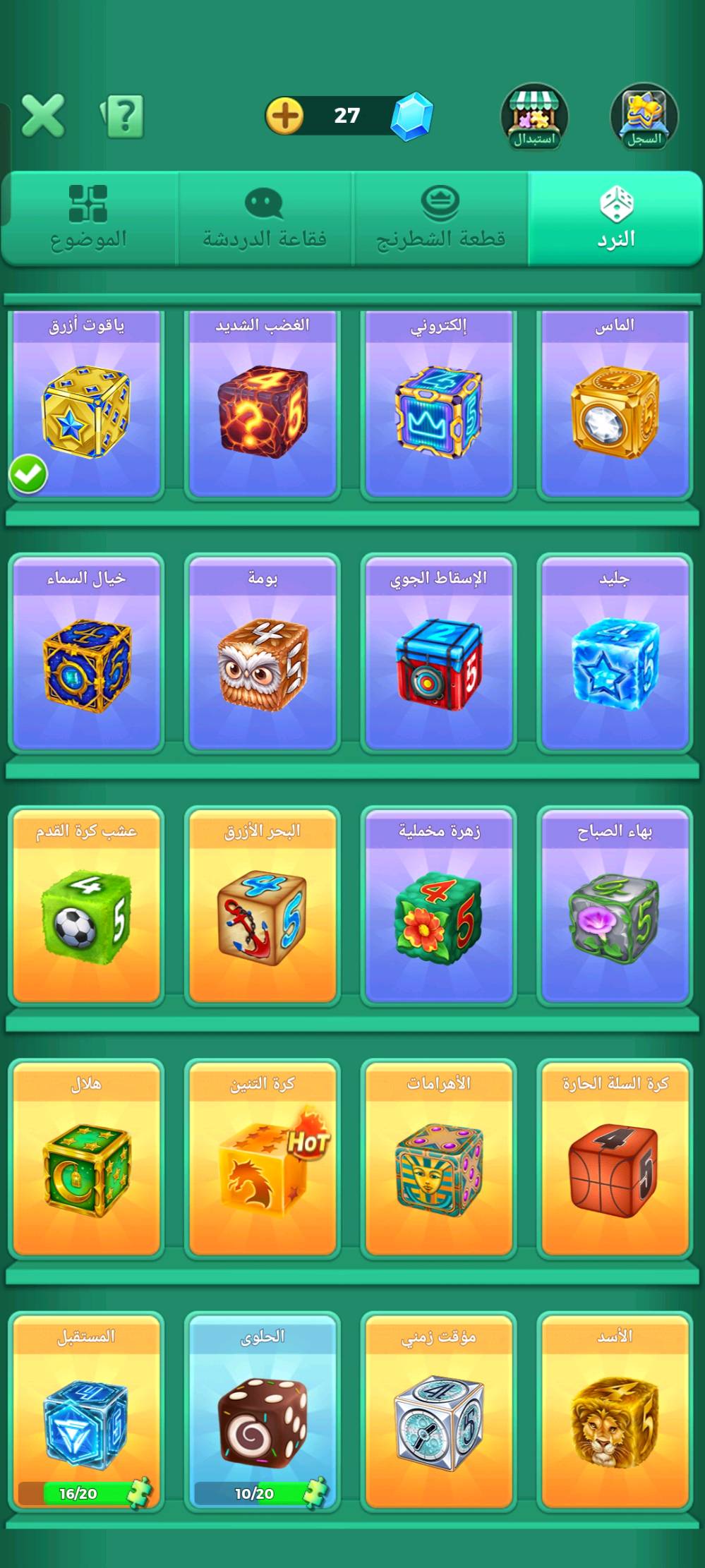Close the dice shop screen
Viewport: 705px width, 1568px height.
43,116
